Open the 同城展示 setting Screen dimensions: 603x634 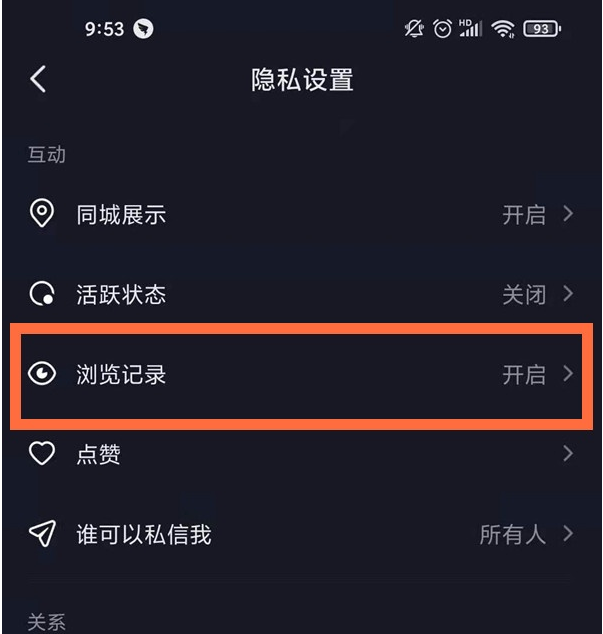tap(300, 214)
